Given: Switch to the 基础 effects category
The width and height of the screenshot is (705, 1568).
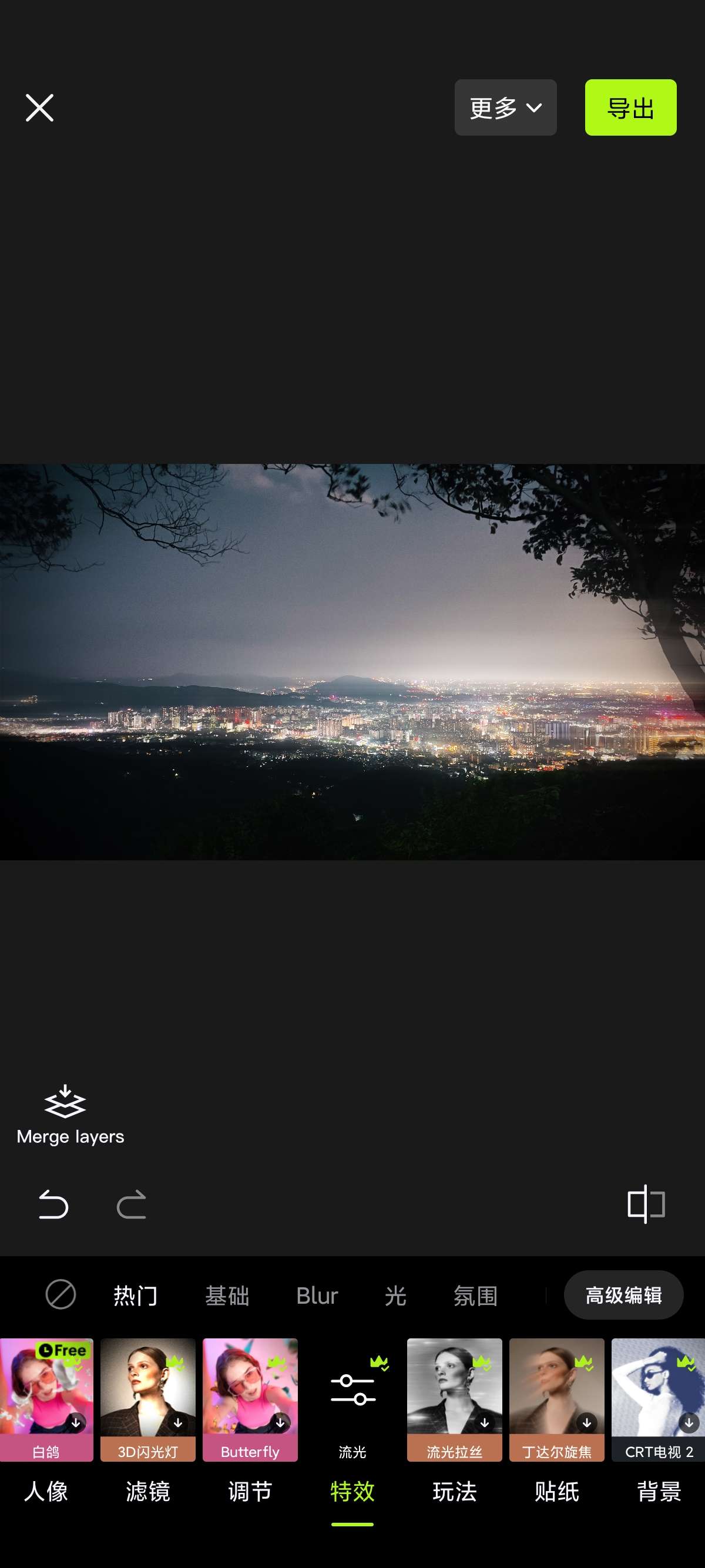Looking at the screenshot, I should pos(227,1296).
